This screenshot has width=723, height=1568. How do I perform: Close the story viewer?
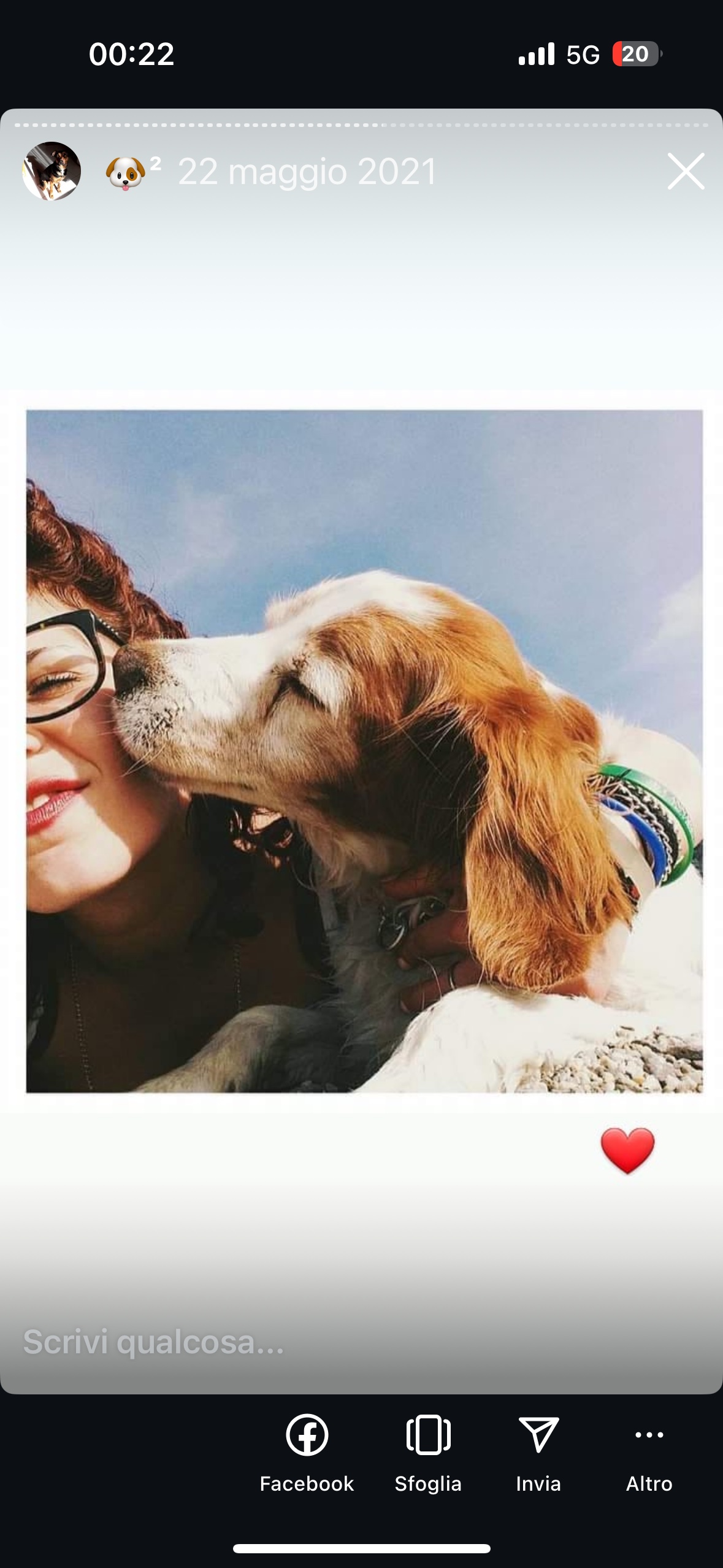pyautogui.click(x=686, y=171)
